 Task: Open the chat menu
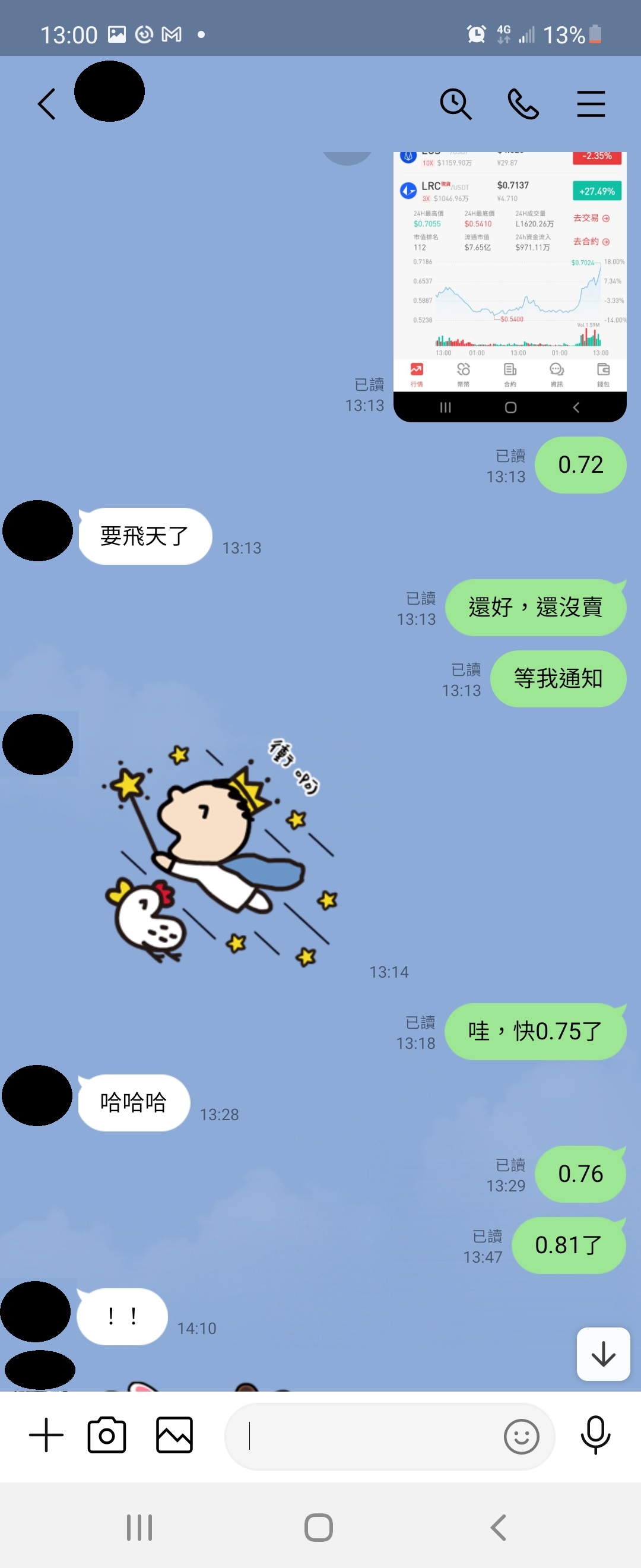591,104
